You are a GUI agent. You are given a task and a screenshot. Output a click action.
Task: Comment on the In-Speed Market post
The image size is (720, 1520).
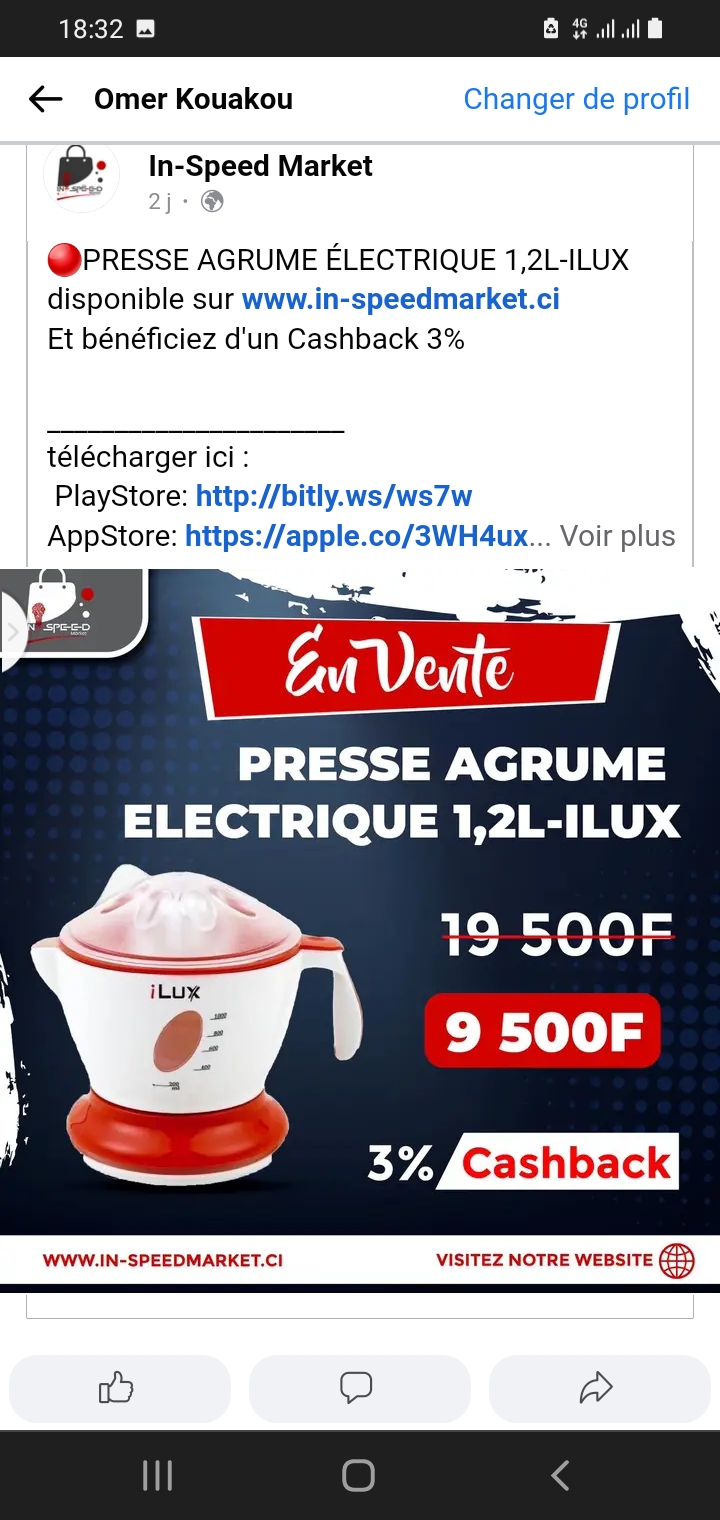pyautogui.click(x=359, y=1388)
